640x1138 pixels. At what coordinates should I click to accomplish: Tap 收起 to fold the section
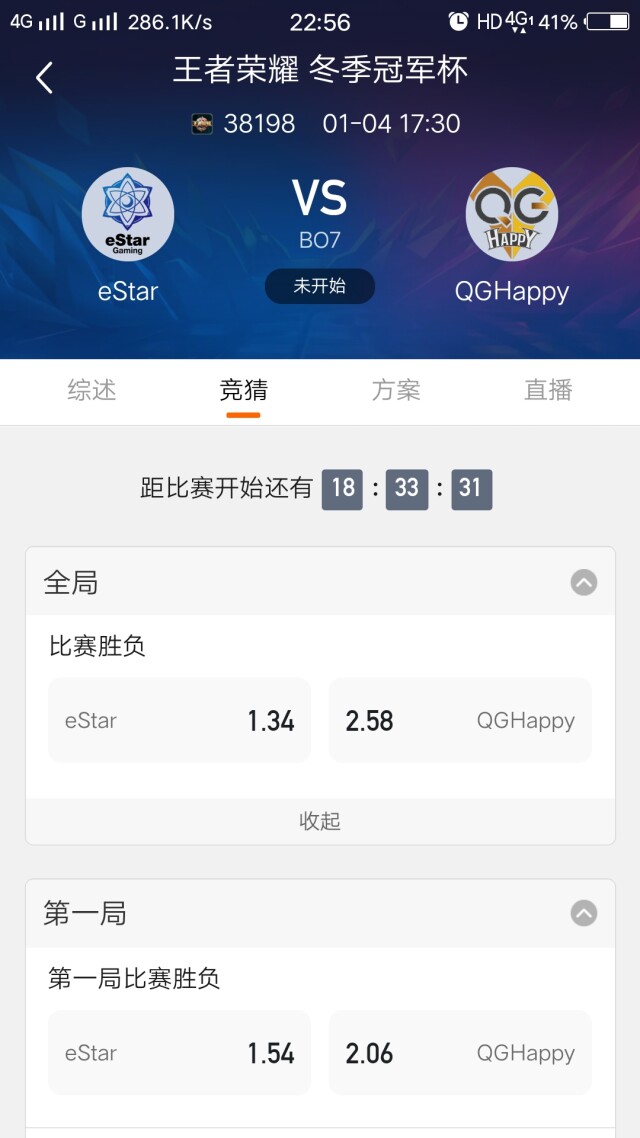click(x=320, y=821)
